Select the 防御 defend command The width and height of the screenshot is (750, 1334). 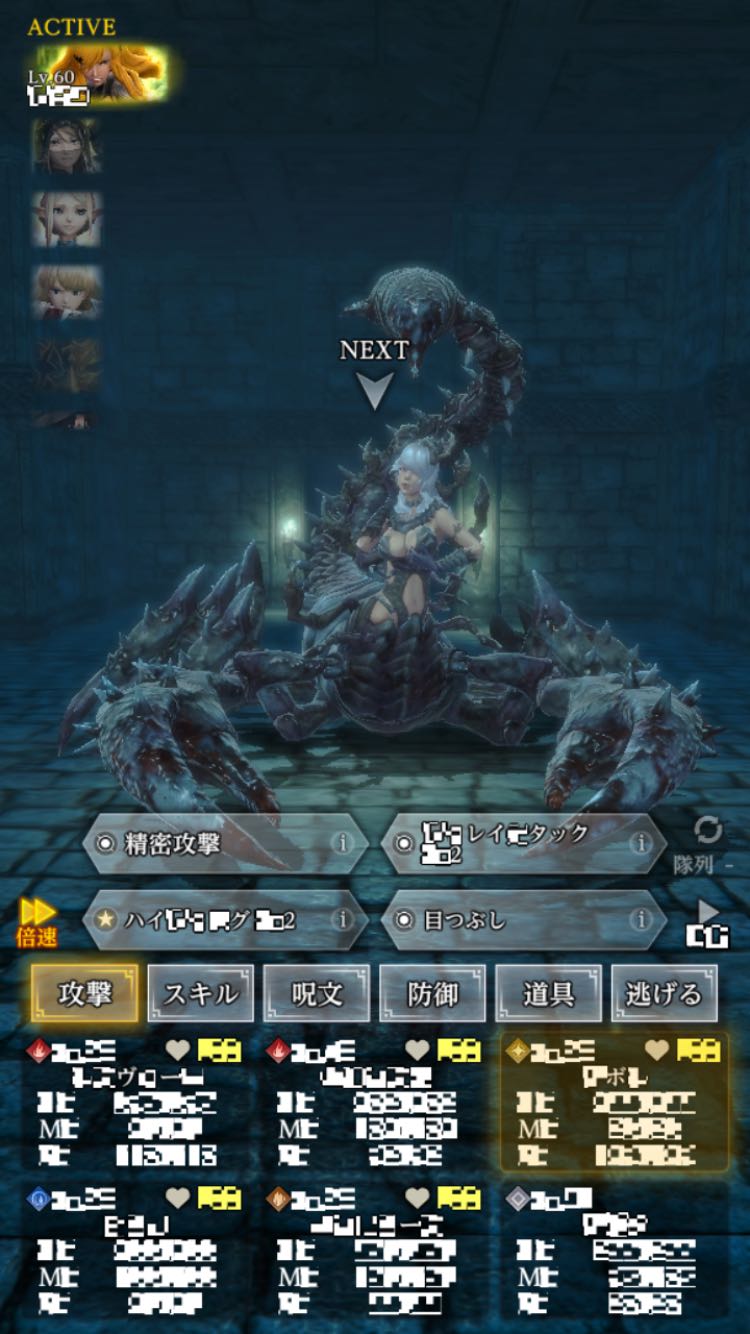(433, 993)
